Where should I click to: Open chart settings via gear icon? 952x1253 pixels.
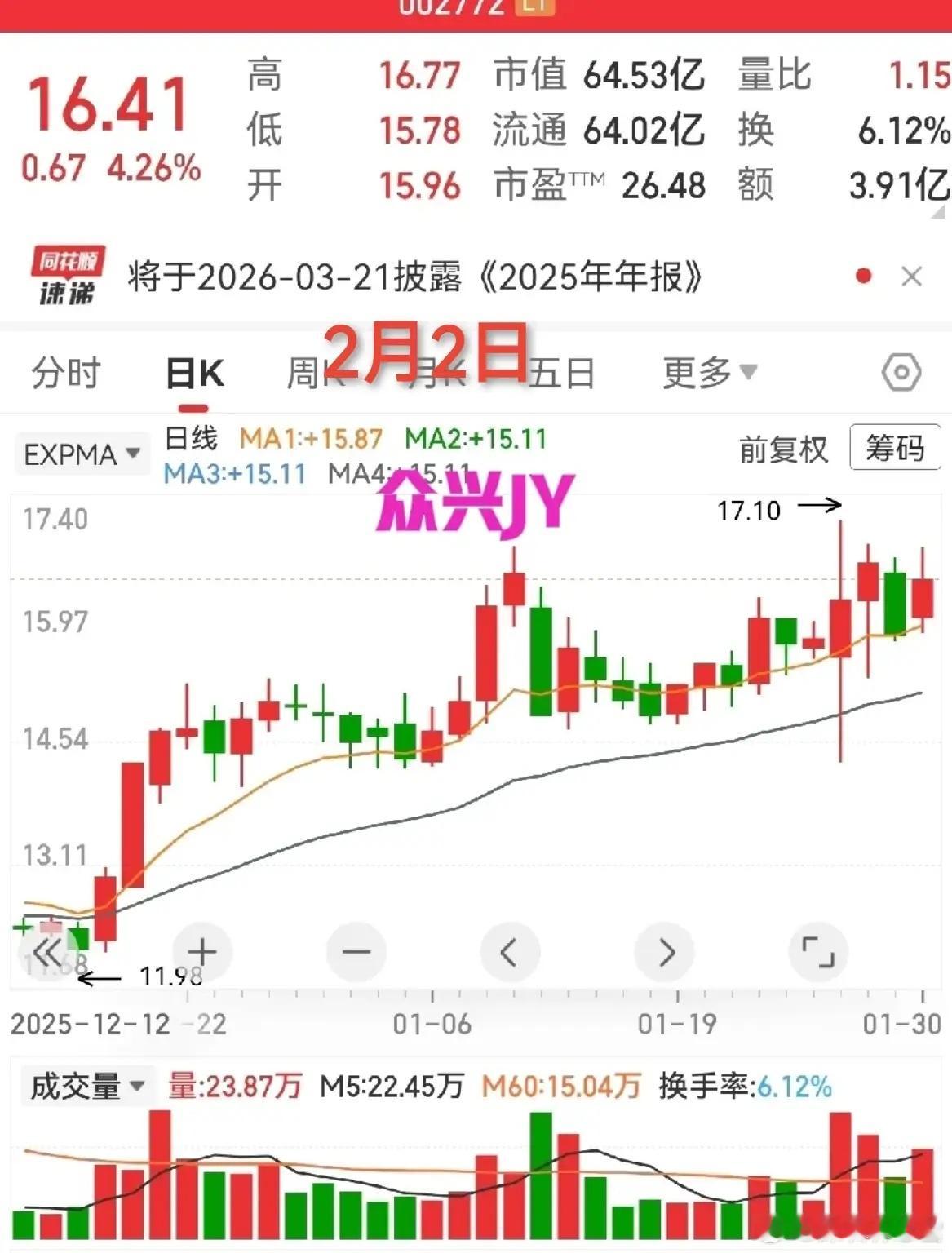[x=900, y=371]
